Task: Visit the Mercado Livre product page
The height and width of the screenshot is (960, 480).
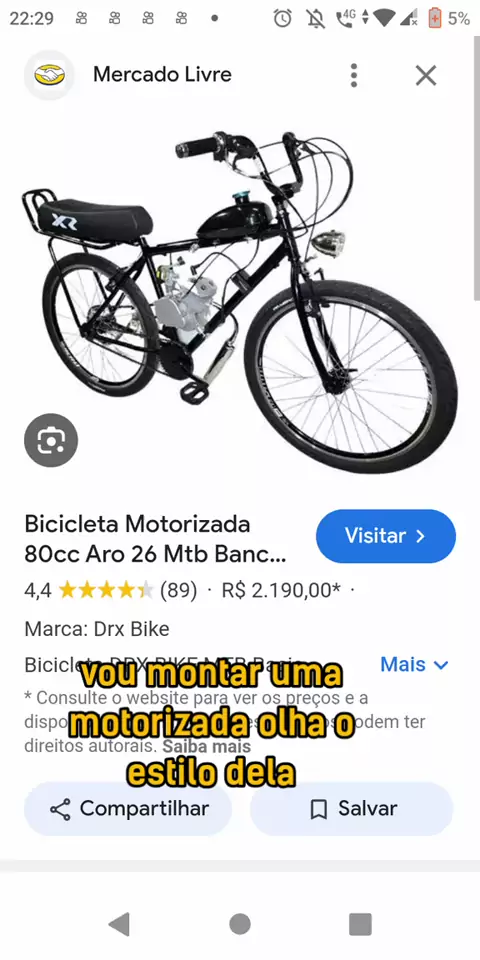Action: (386, 536)
